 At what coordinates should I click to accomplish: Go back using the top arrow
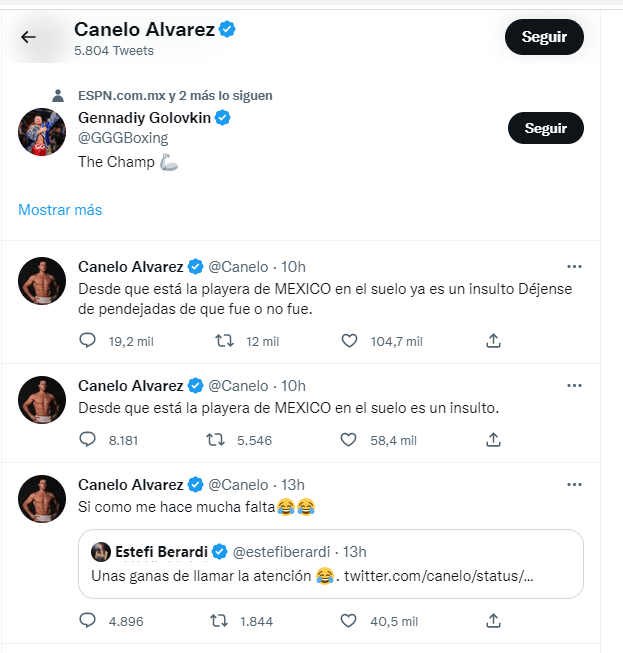[x=28, y=37]
